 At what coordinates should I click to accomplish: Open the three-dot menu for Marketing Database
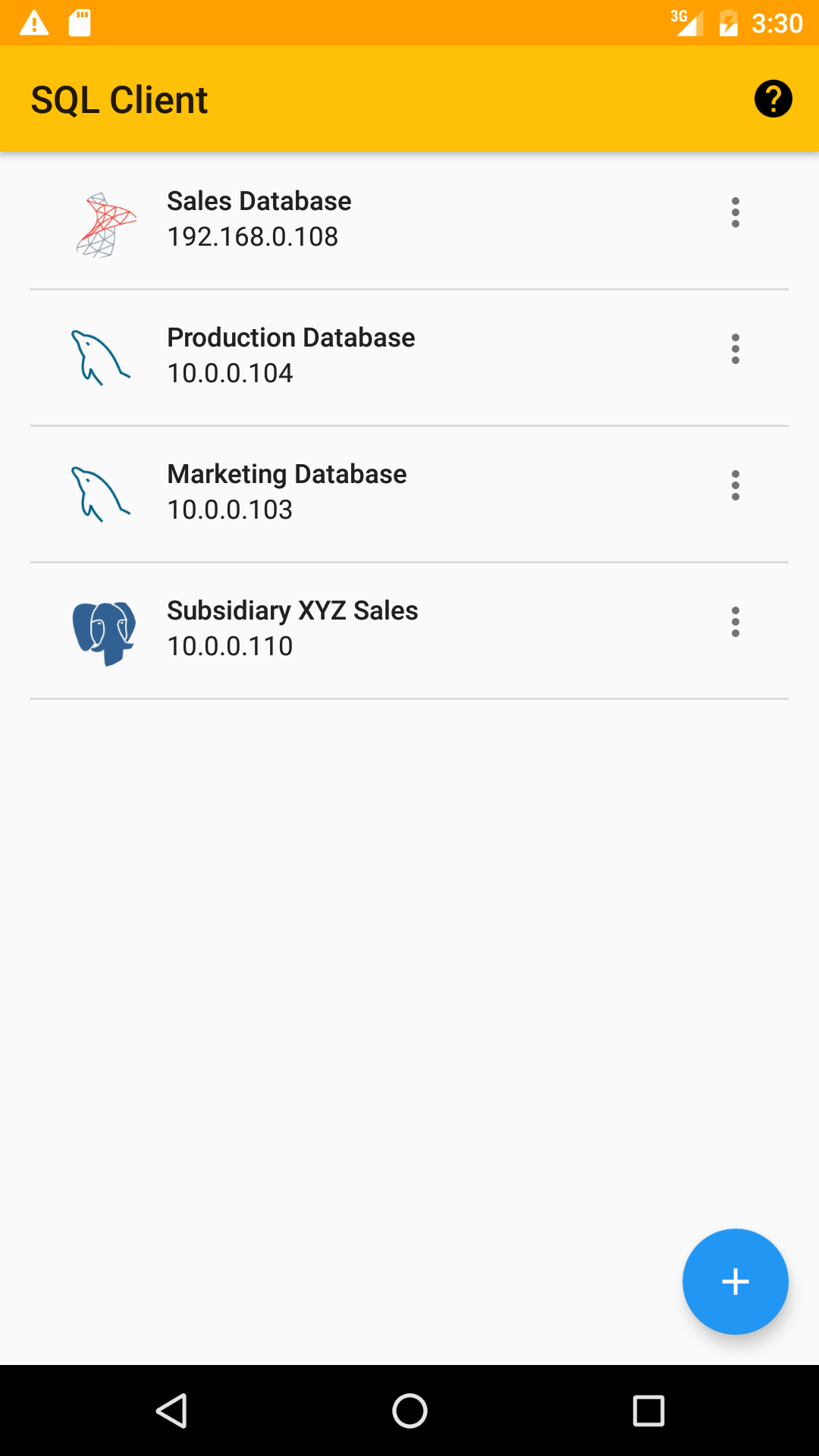tap(735, 485)
